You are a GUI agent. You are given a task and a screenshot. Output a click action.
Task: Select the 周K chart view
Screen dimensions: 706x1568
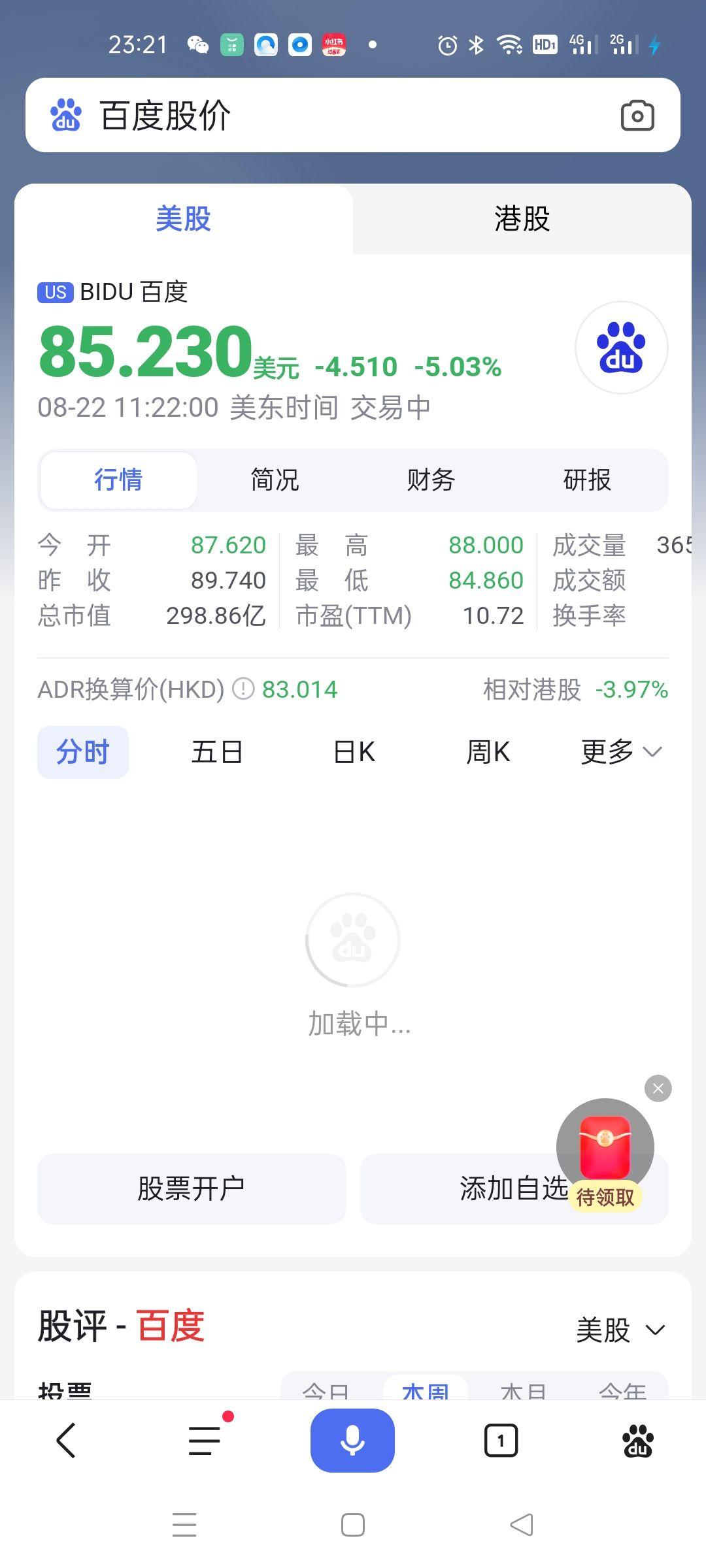(x=488, y=751)
